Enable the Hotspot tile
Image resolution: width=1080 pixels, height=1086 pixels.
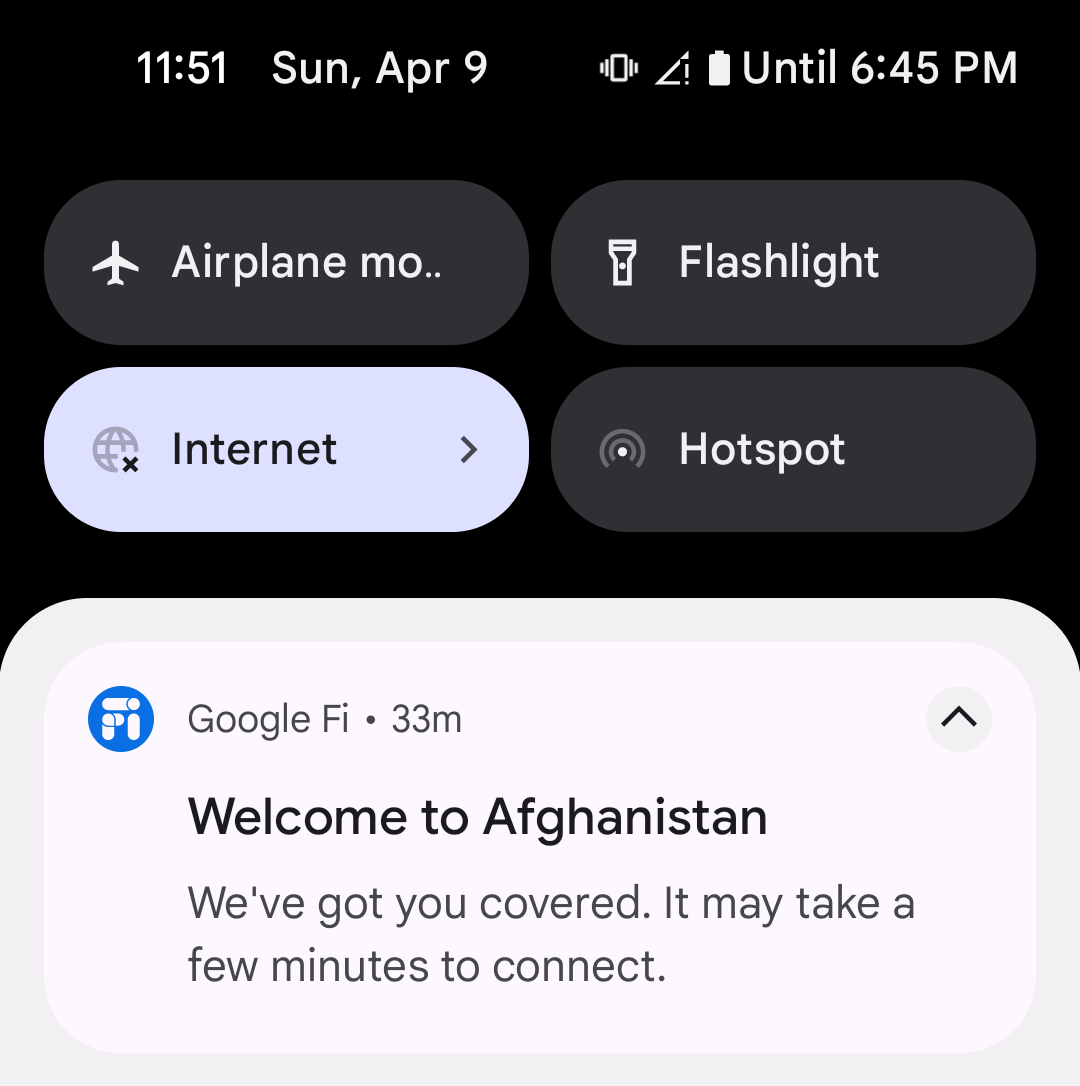pyautogui.click(x=793, y=450)
